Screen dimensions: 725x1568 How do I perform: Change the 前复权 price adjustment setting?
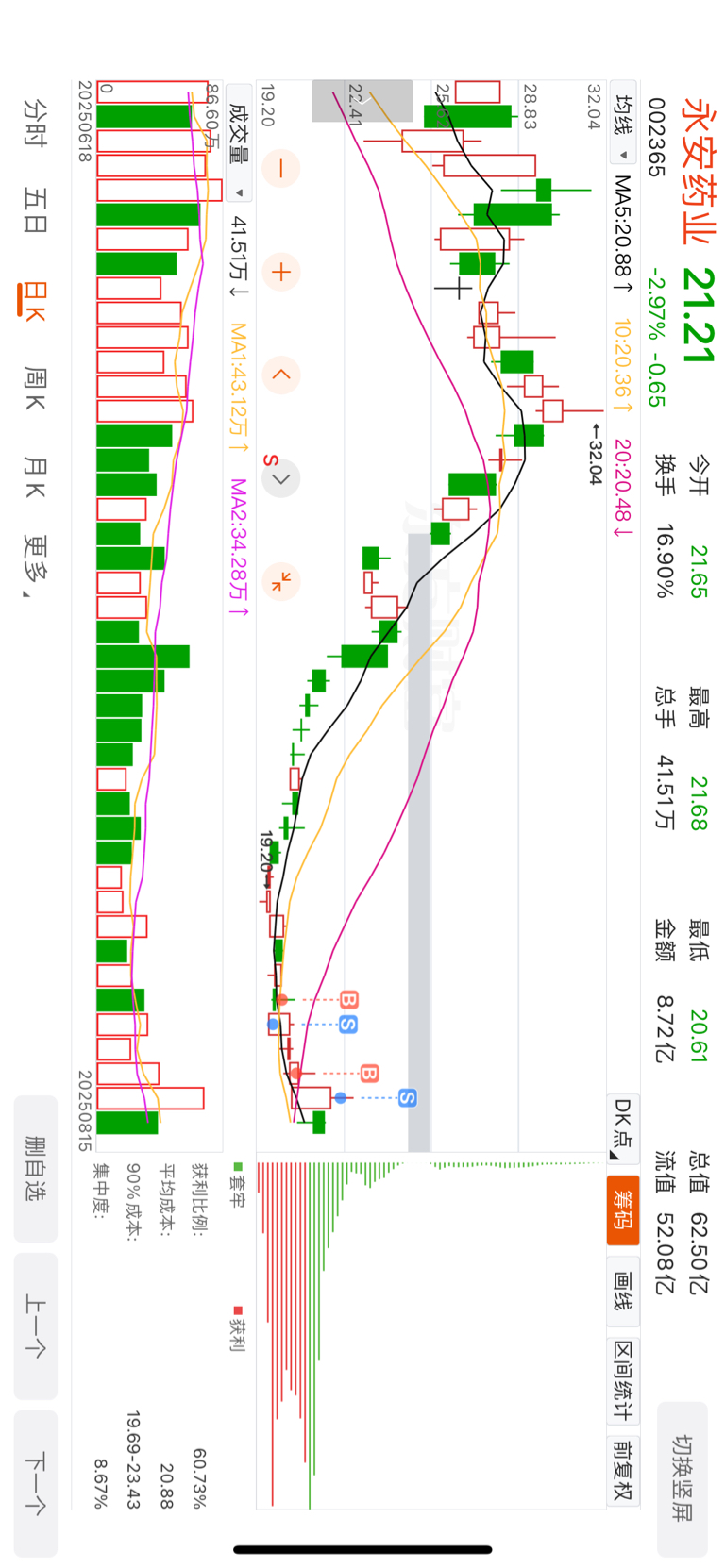tap(623, 1470)
